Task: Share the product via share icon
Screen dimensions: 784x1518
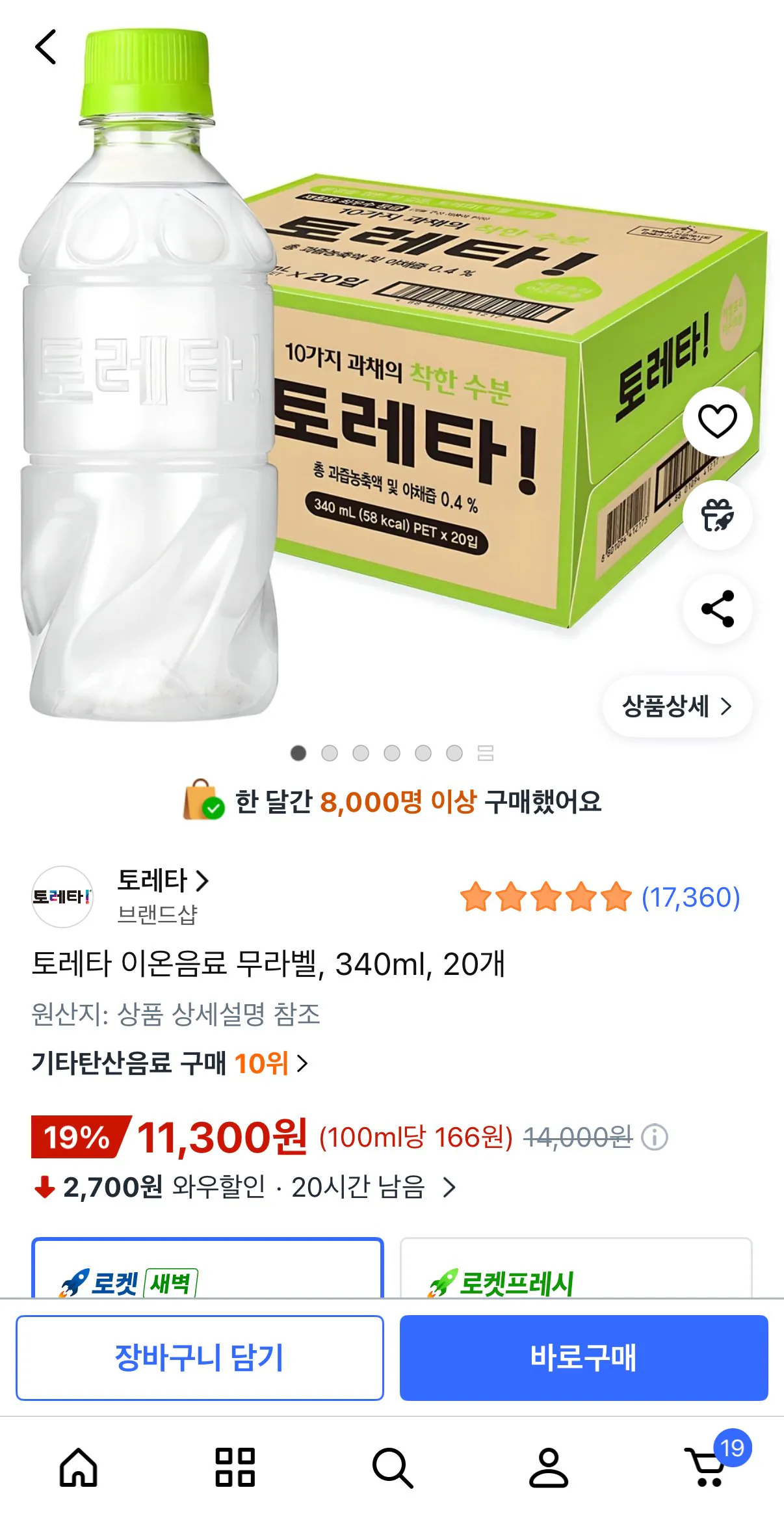Action: point(716,609)
